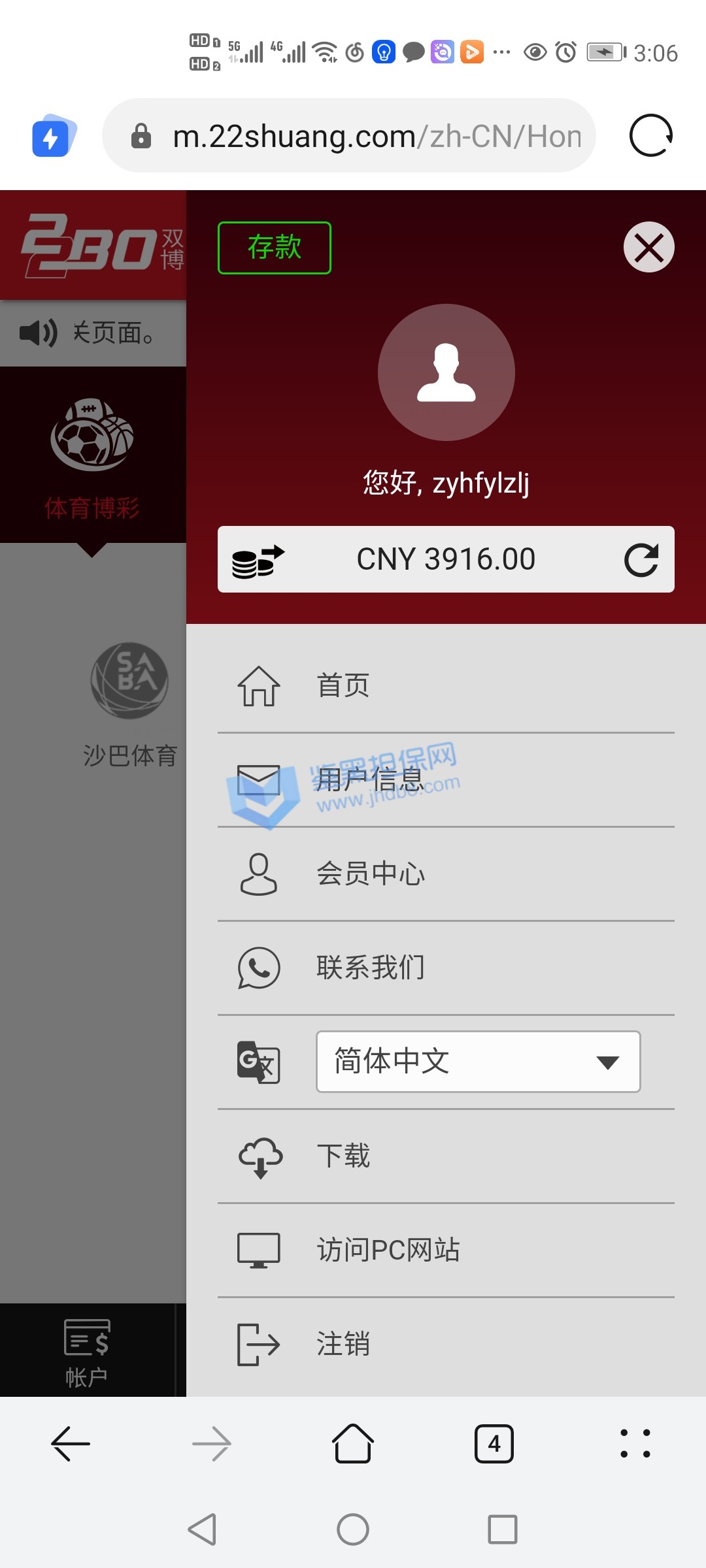
Task: Expand the 简体中文 language dropdown
Action: click(x=478, y=1062)
